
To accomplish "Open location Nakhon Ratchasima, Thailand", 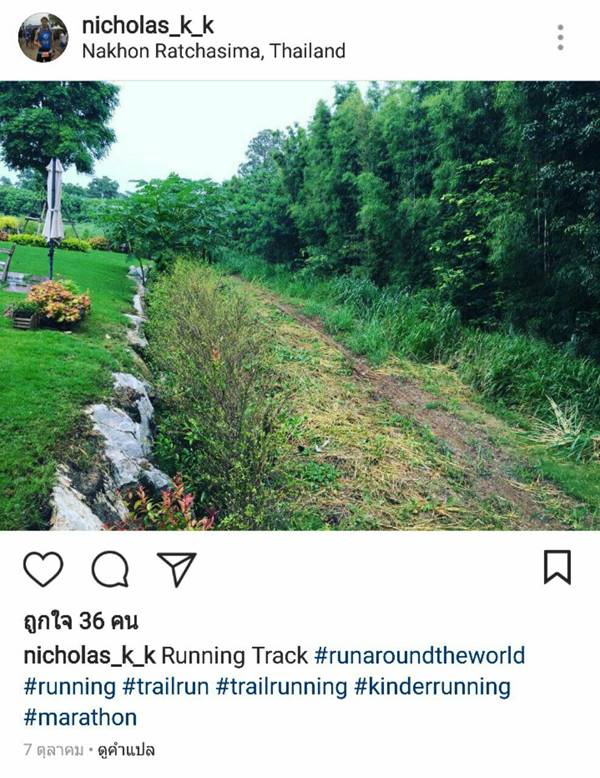I will 213,51.
